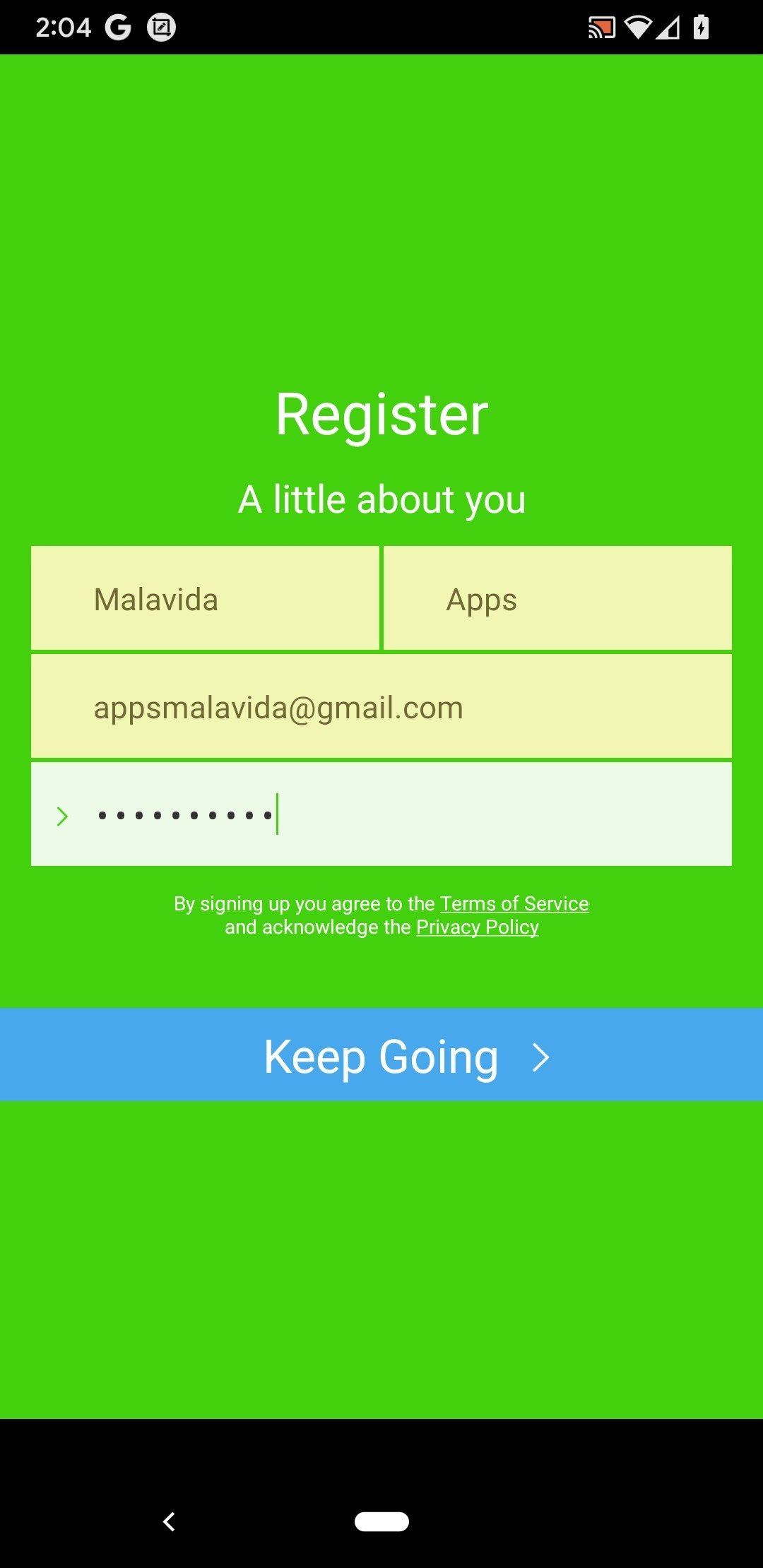Tap the email field with appsmalavida@gmail.com

pyautogui.click(x=381, y=706)
